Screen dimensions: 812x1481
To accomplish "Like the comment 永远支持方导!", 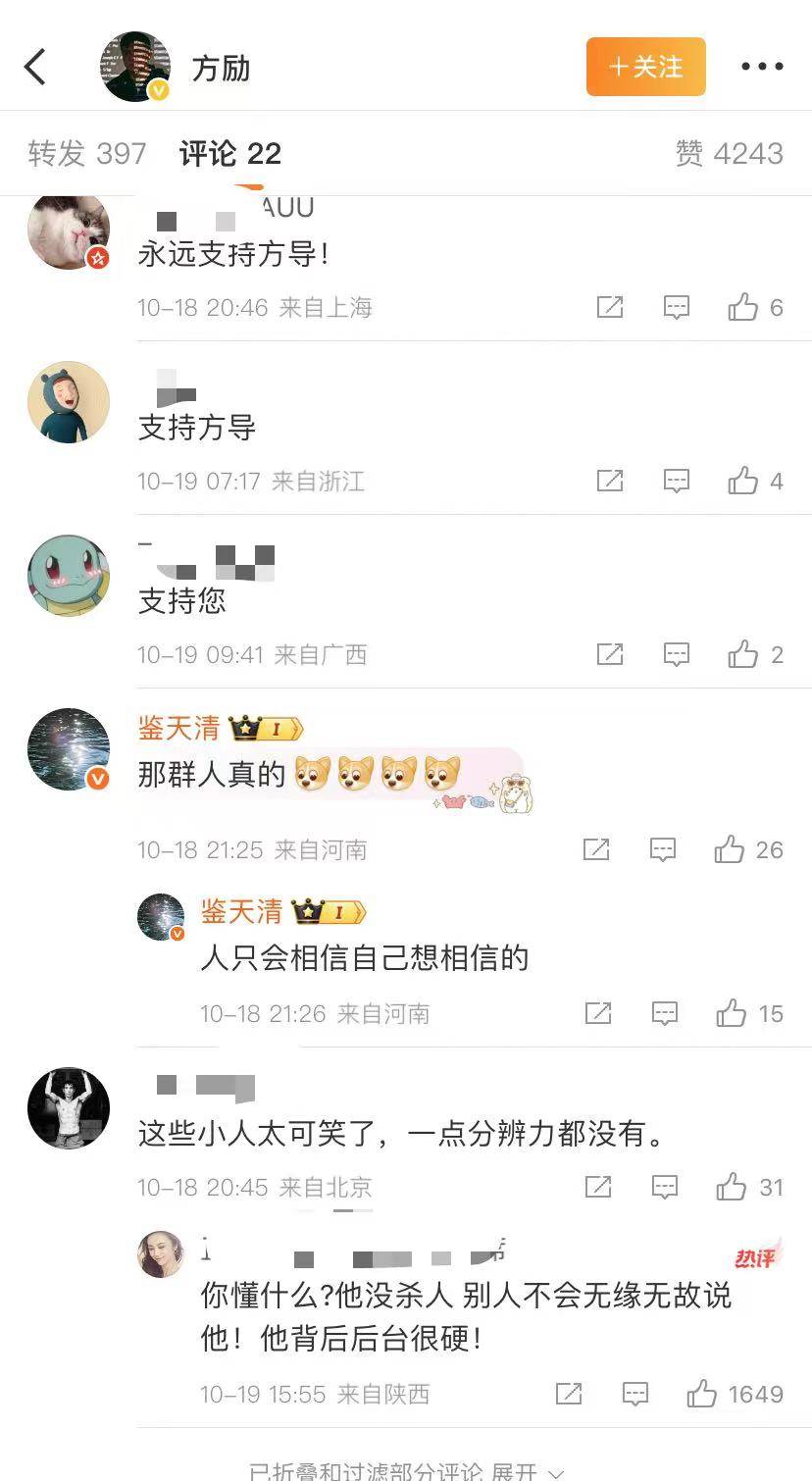I will [x=743, y=308].
